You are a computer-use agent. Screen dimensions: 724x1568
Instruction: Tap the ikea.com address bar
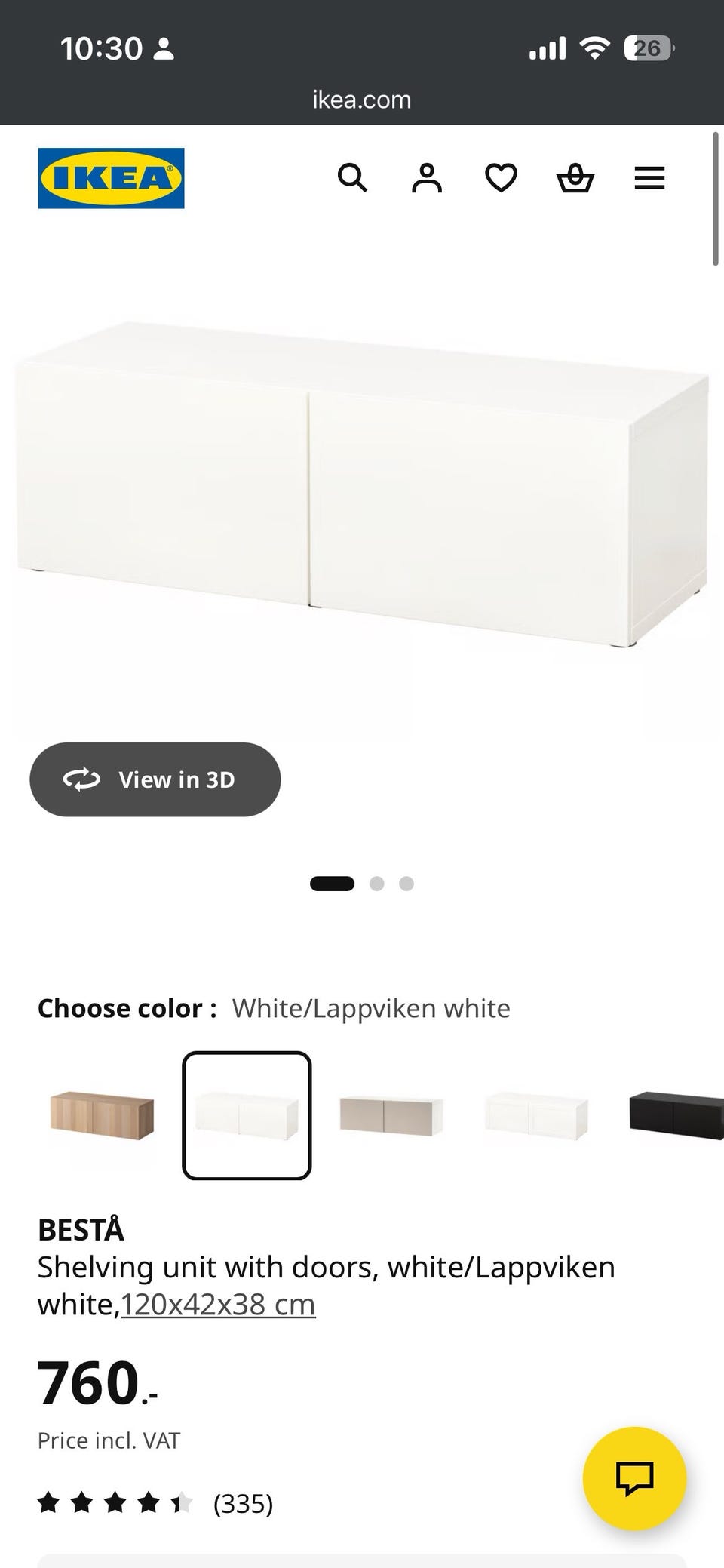click(x=362, y=100)
